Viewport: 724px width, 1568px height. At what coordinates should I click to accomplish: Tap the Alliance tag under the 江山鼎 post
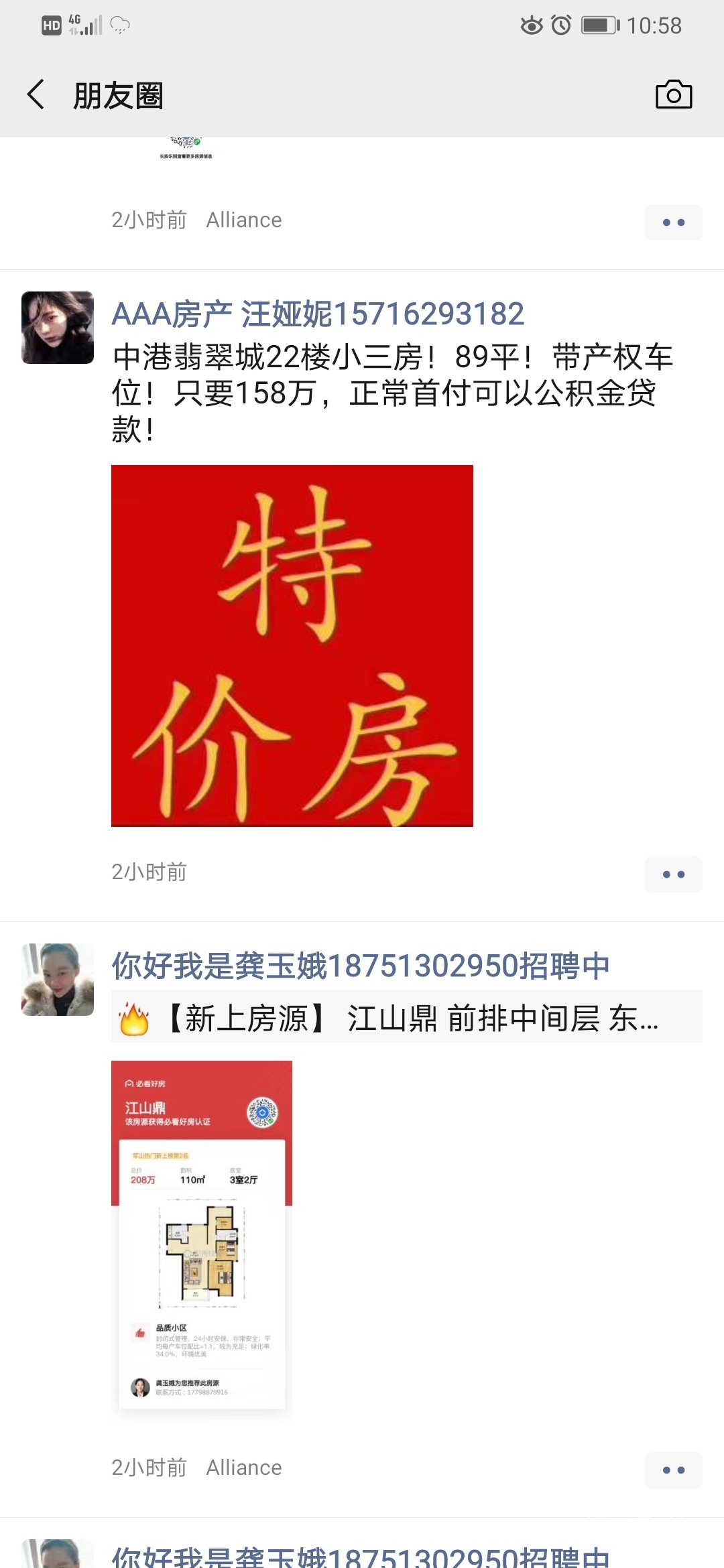[244, 1467]
